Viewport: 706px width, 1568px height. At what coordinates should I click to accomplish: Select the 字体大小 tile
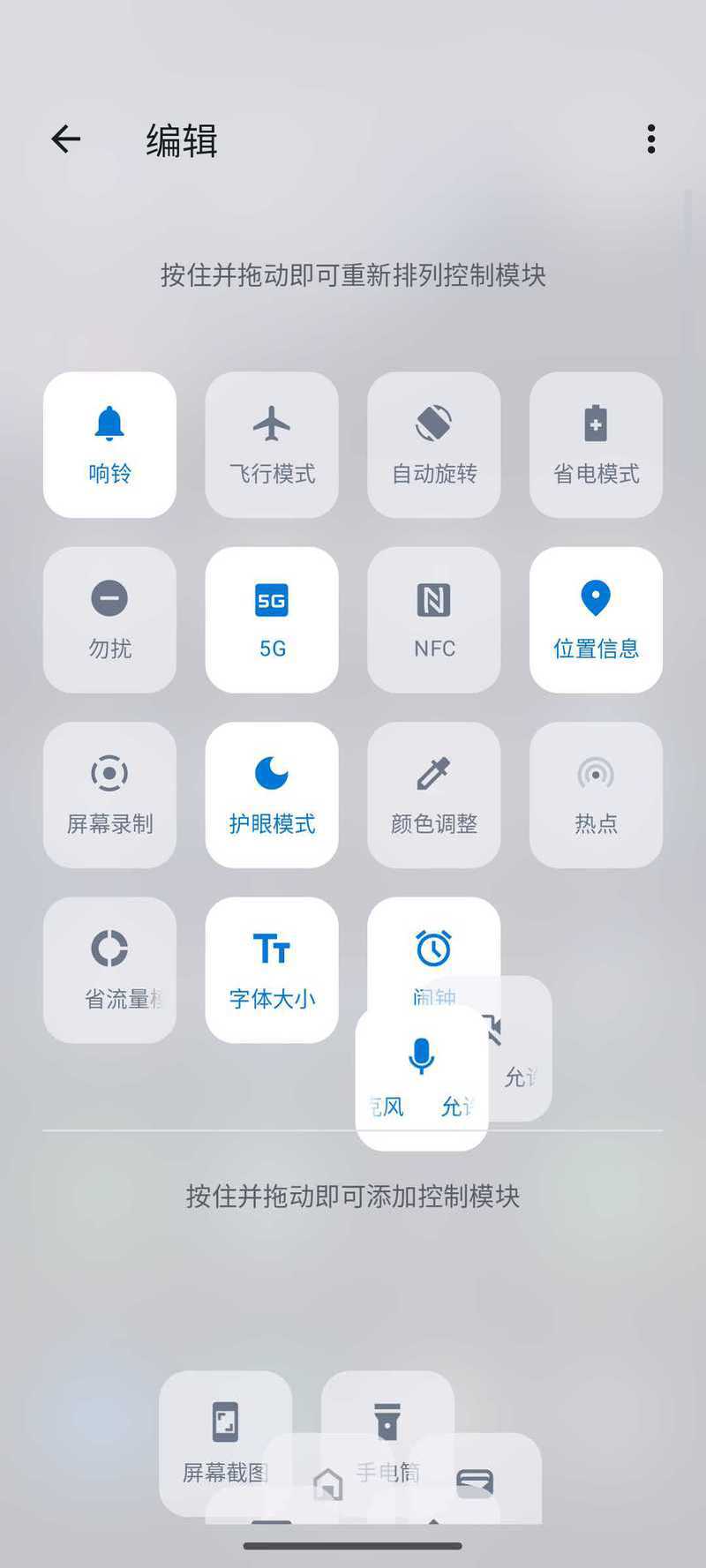tap(272, 970)
